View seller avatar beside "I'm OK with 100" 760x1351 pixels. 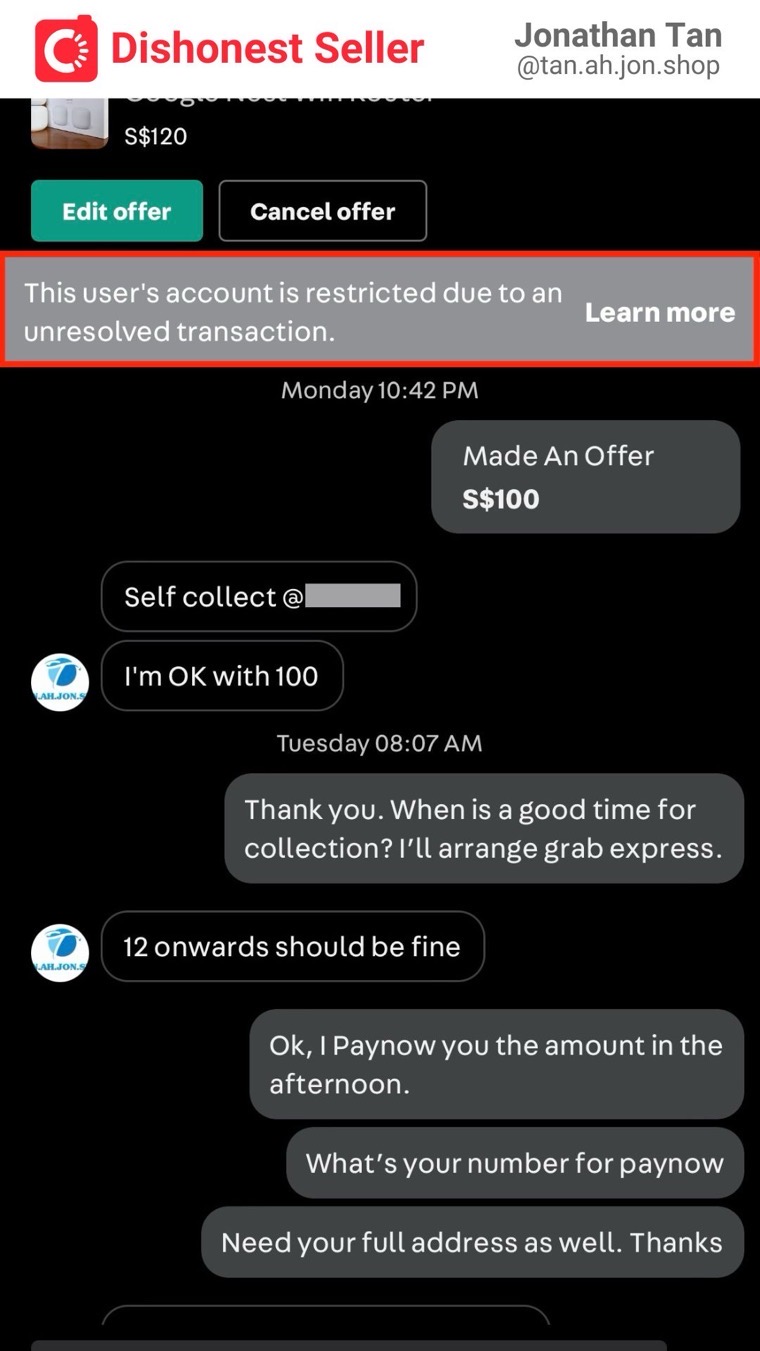pos(60,682)
